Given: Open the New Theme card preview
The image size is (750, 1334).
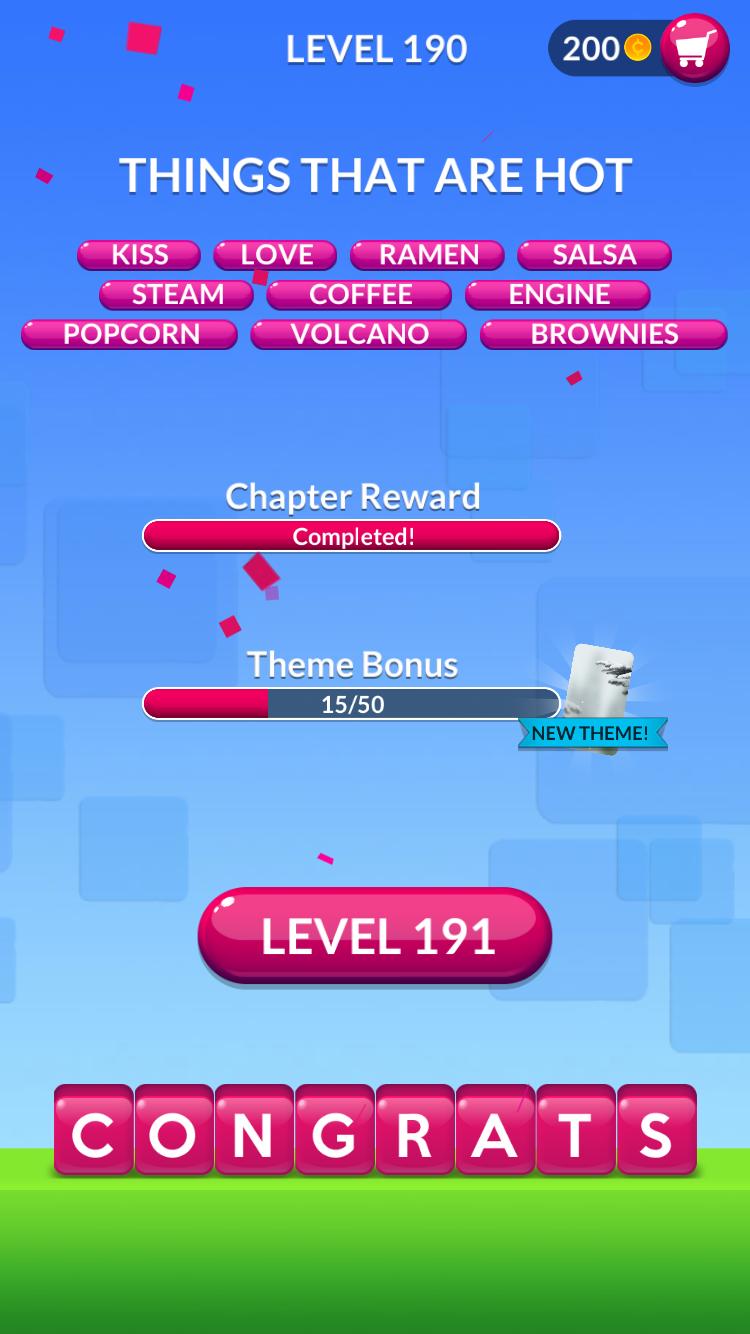Looking at the screenshot, I should (598, 688).
